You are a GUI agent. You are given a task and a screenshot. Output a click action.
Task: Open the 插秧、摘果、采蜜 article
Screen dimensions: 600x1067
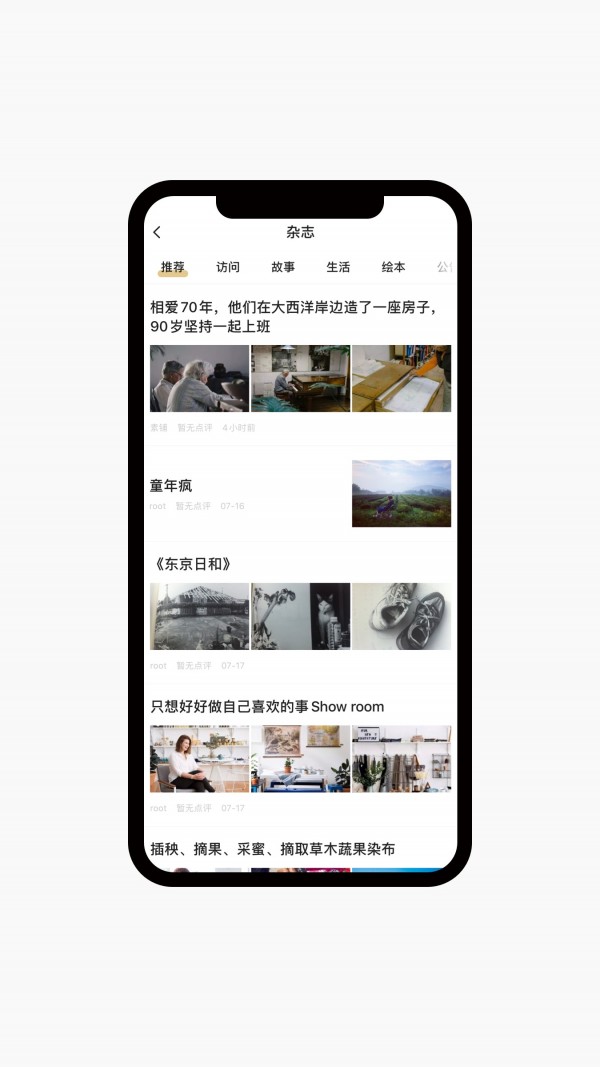click(272, 849)
